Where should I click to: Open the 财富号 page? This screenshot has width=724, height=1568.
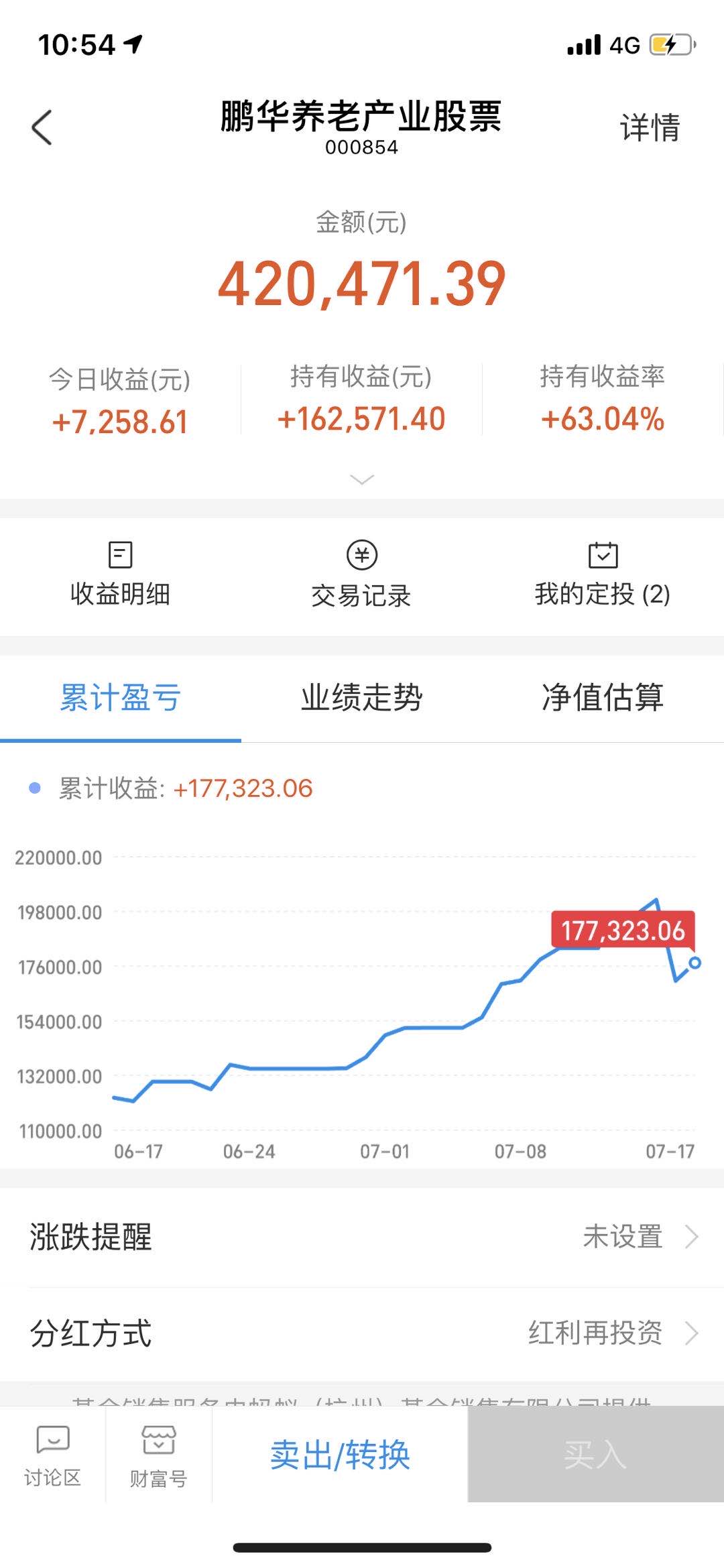pyautogui.click(x=158, y=1455)
